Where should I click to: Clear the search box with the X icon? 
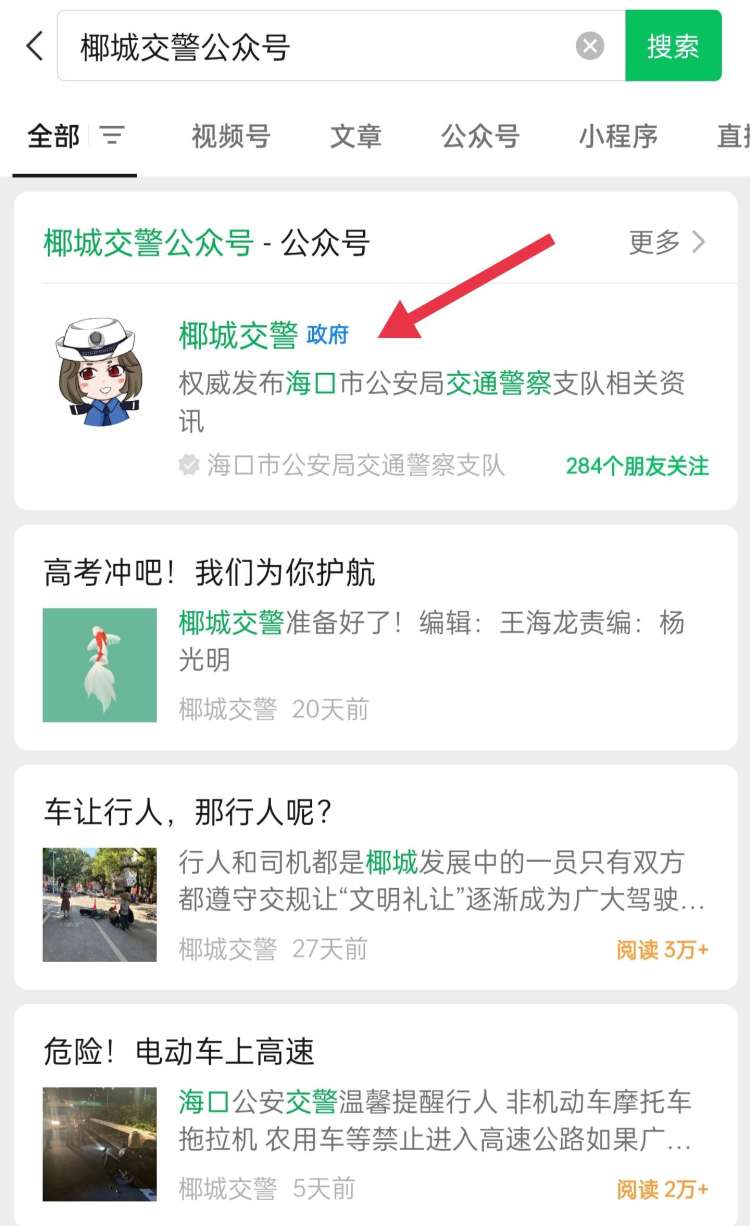590,44
